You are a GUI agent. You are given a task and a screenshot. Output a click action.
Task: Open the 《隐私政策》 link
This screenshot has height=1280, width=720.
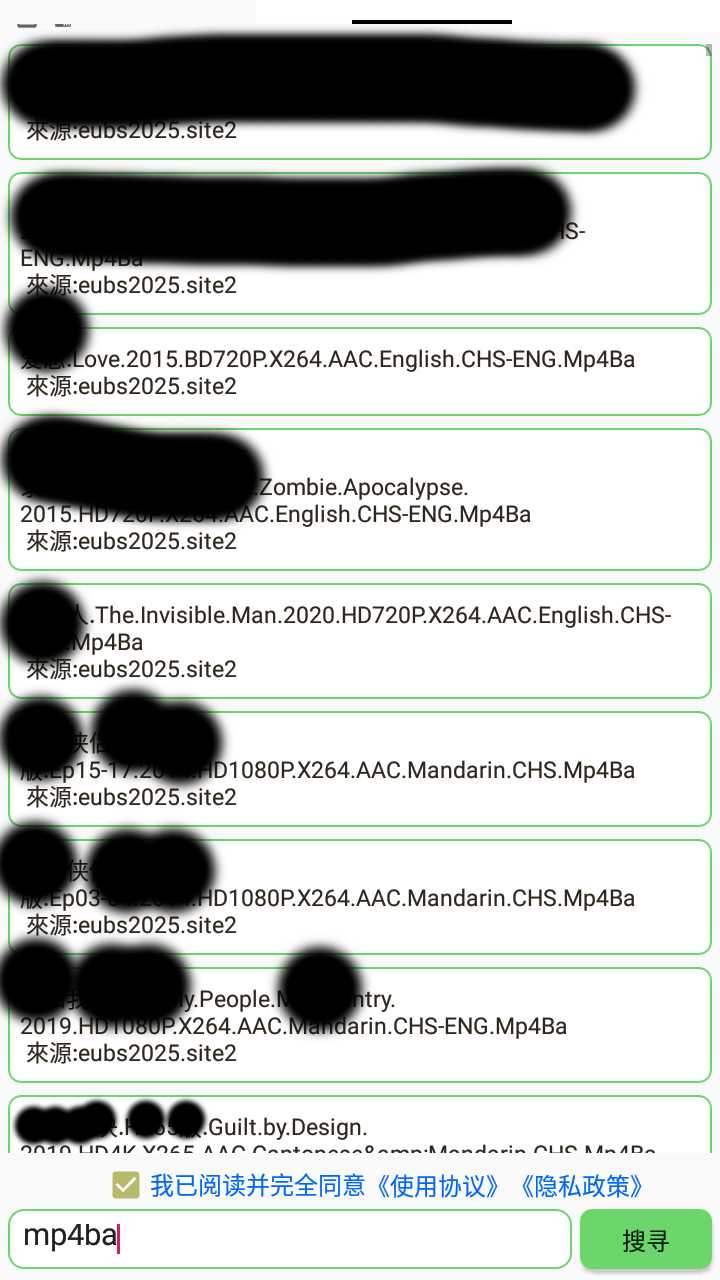pos(582,1186)
